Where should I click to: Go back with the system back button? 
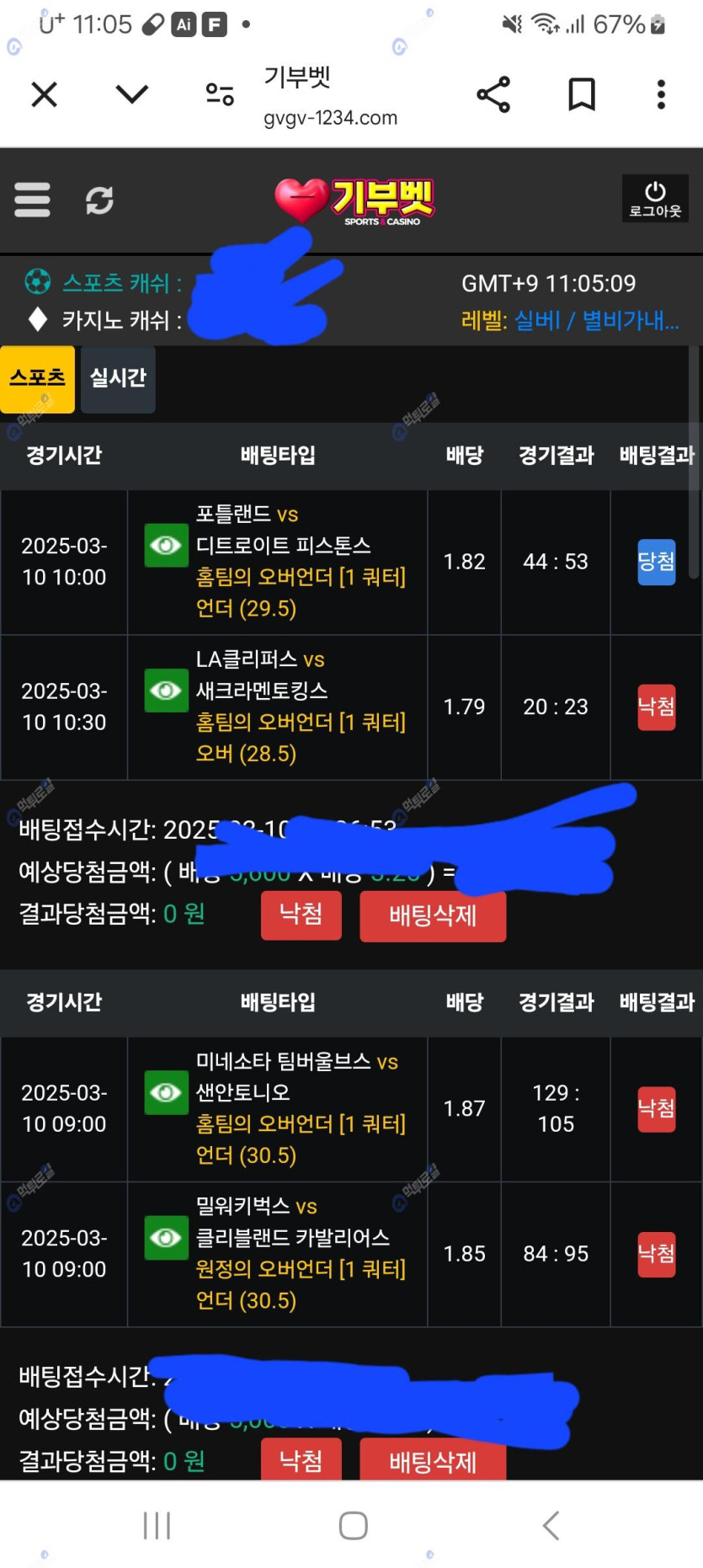[x=551, y=1525]
